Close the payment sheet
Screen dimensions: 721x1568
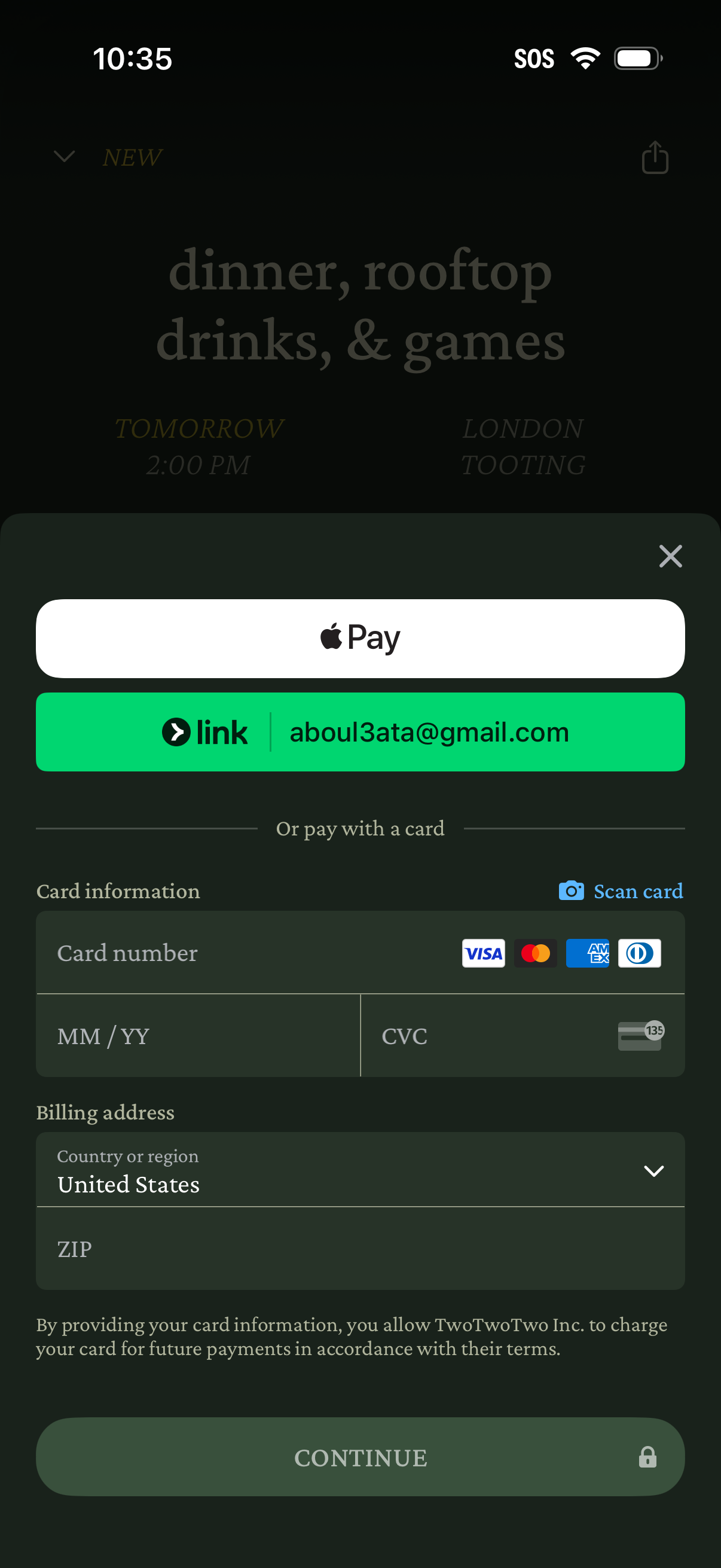[x=670, y=556]
